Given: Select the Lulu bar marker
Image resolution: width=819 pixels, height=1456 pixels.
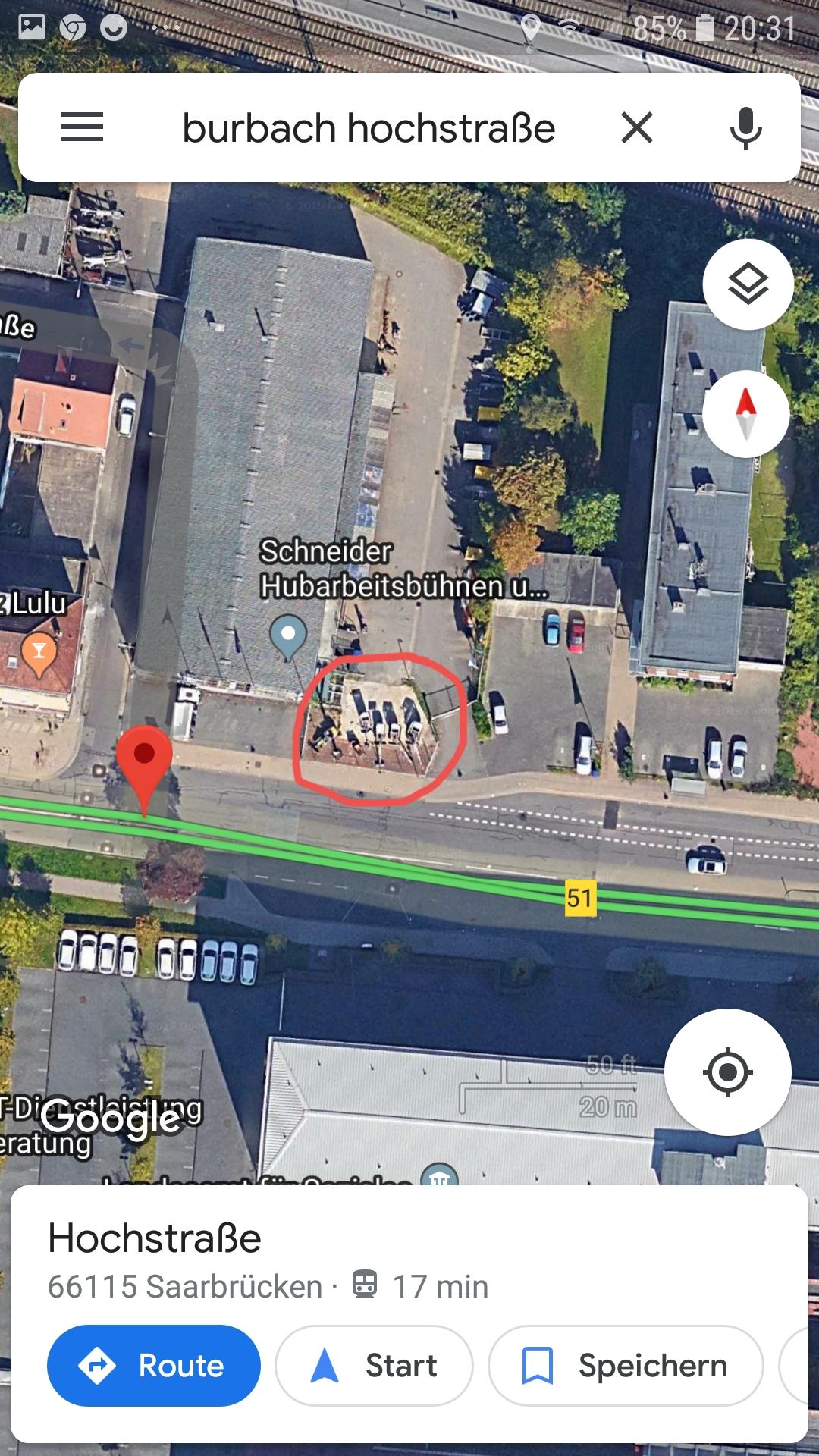Looking at the screenshot, I should pyautogui.click(x=39, y=654).
